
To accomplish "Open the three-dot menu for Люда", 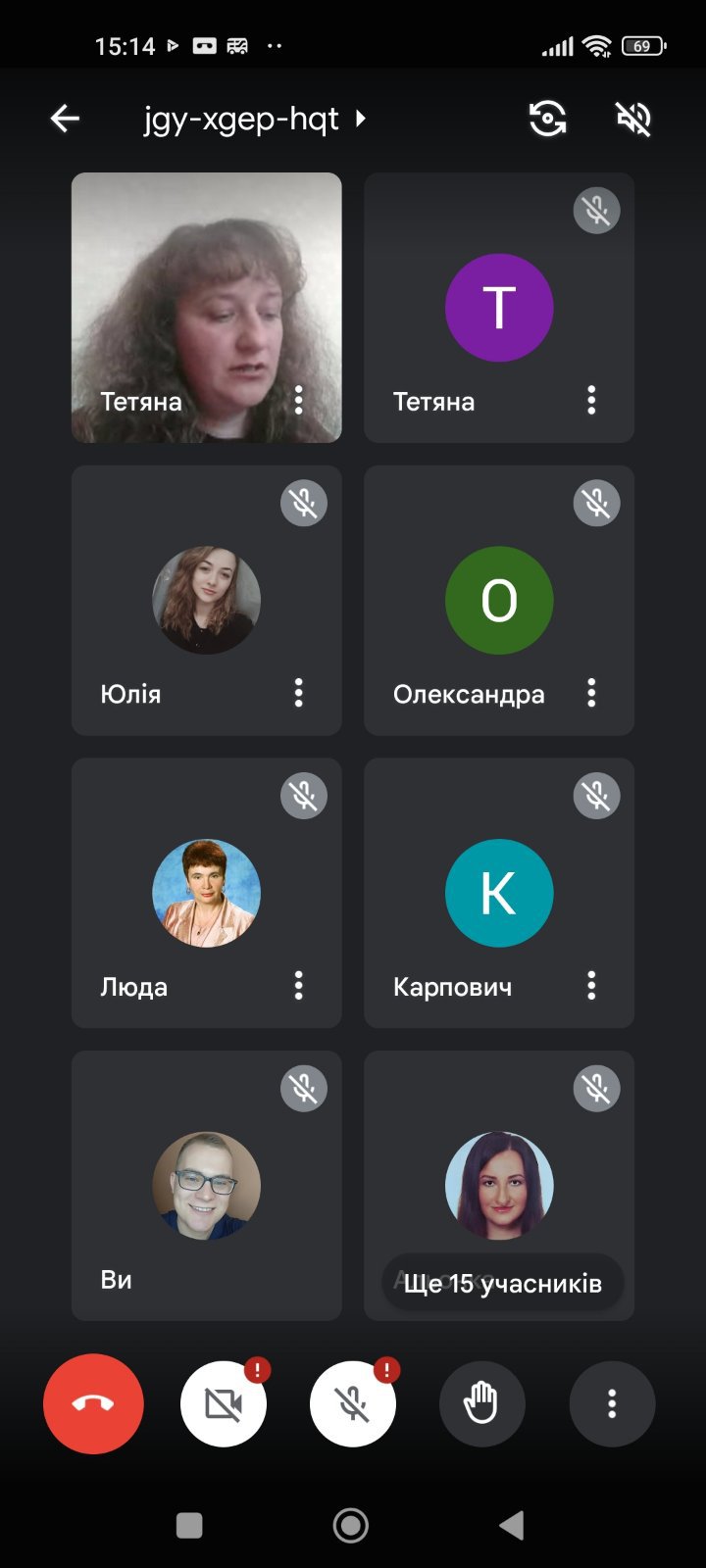I will click(299, 985).
